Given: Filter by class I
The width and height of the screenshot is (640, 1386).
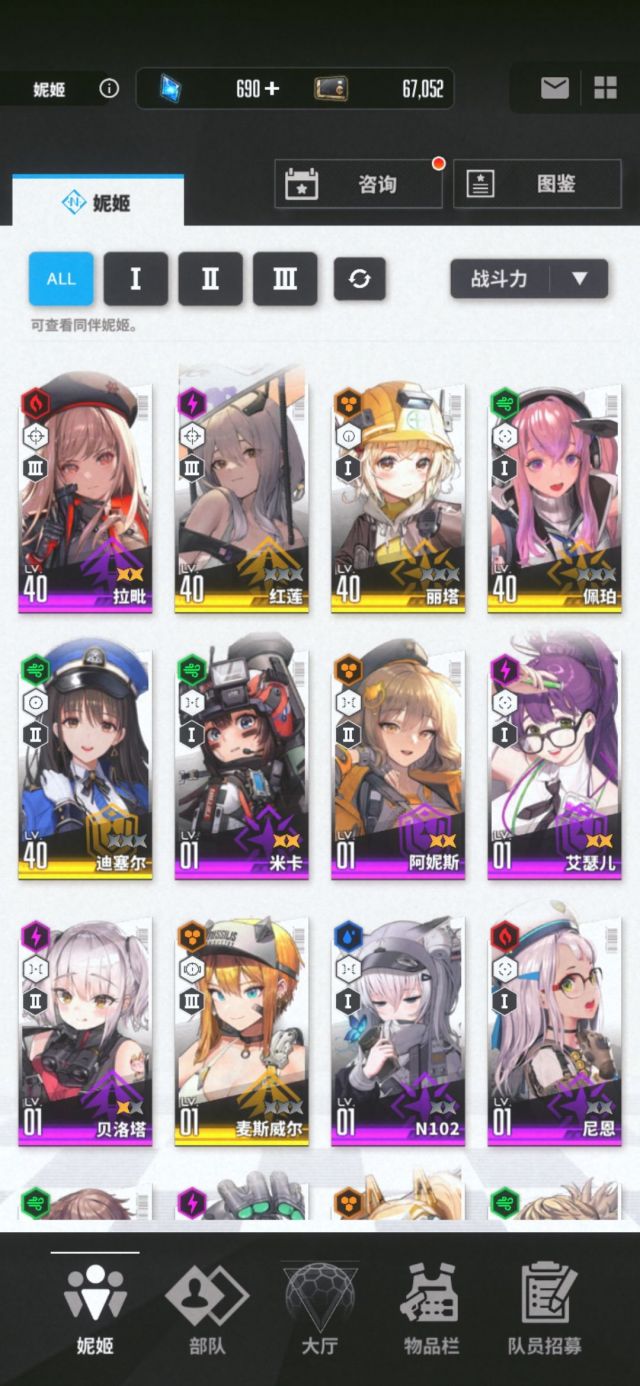Looking at the screenshot, I should (135, 278).
